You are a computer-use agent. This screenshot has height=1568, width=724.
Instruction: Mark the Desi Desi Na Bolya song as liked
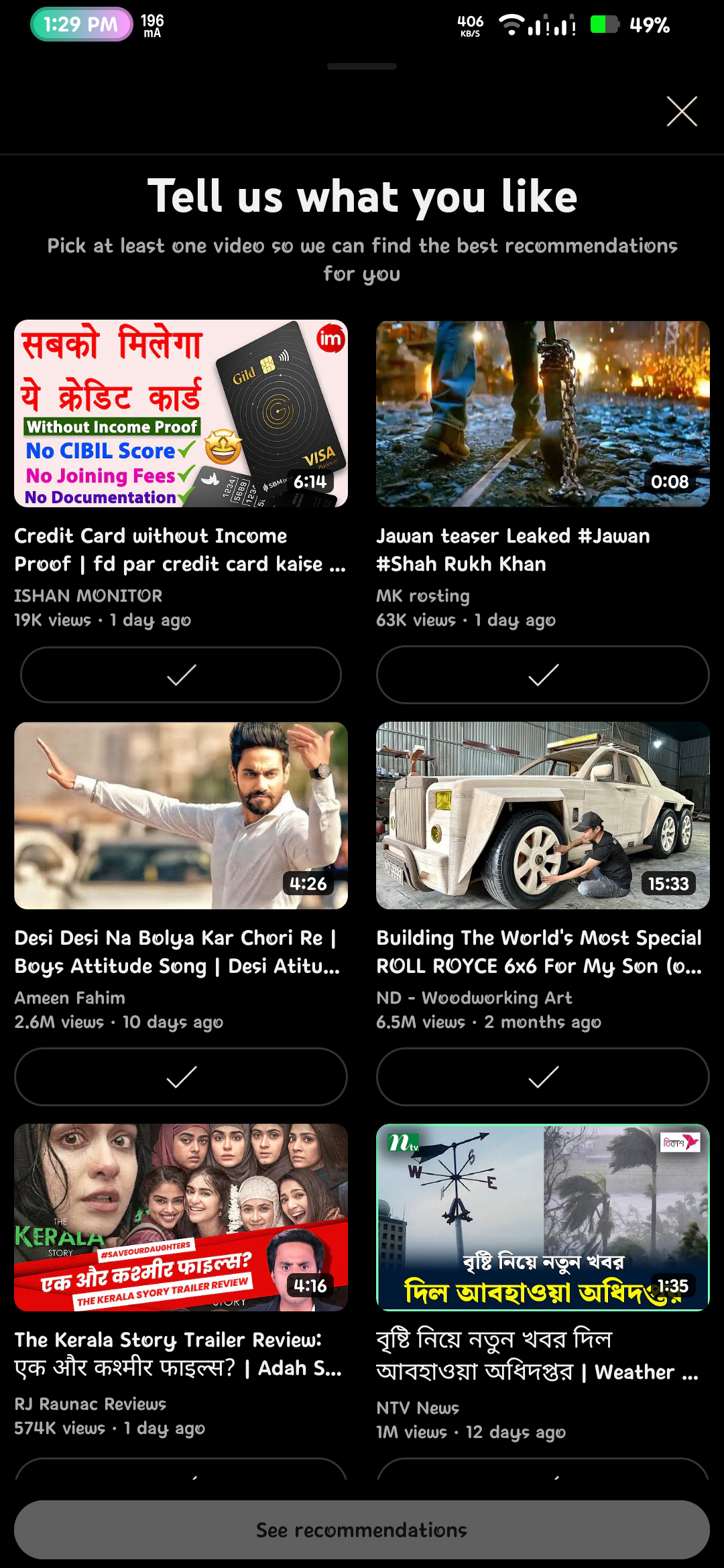180,1077
